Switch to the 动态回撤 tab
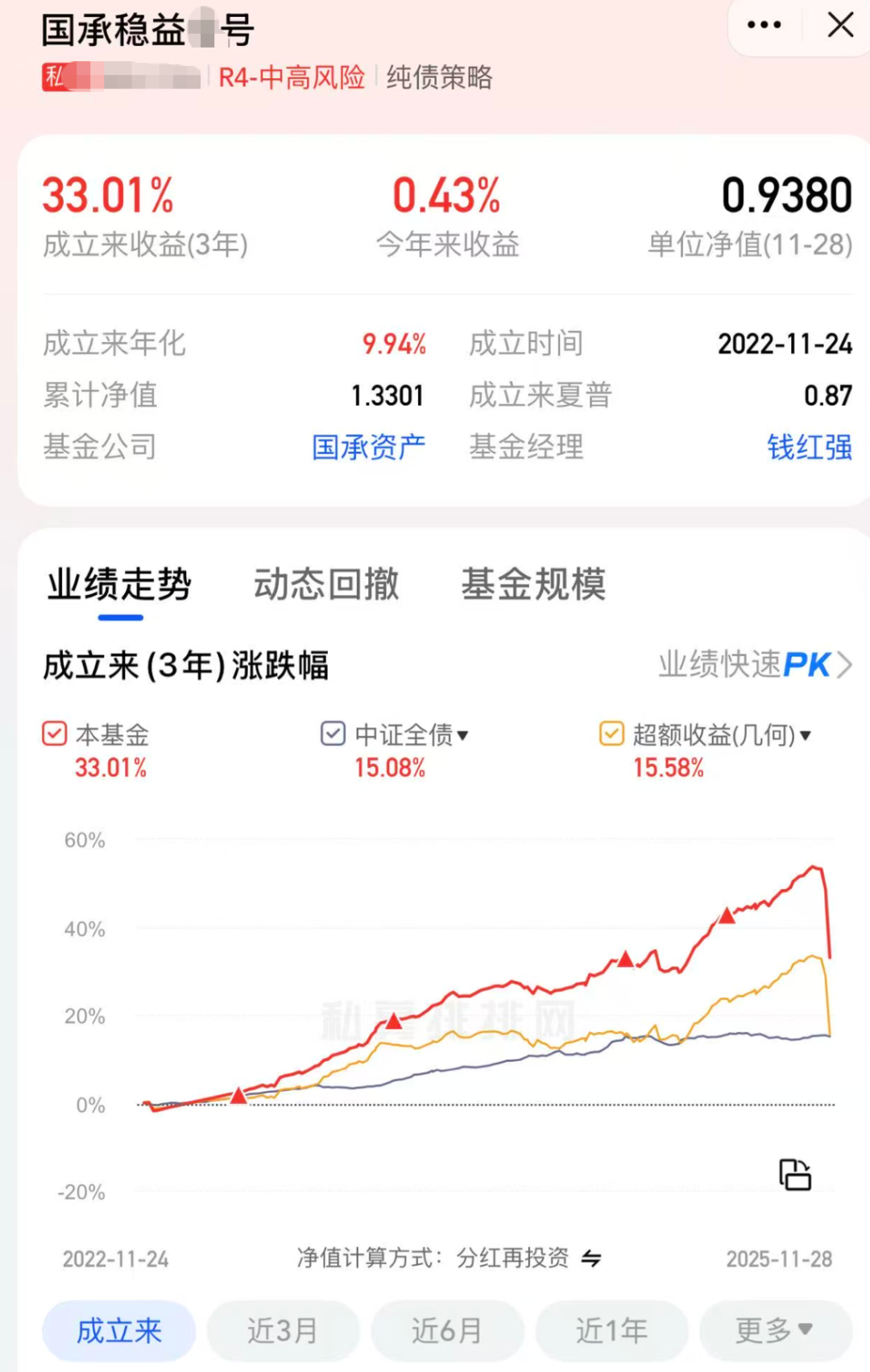Viewport: 870px width, 1372px height. 326,585
